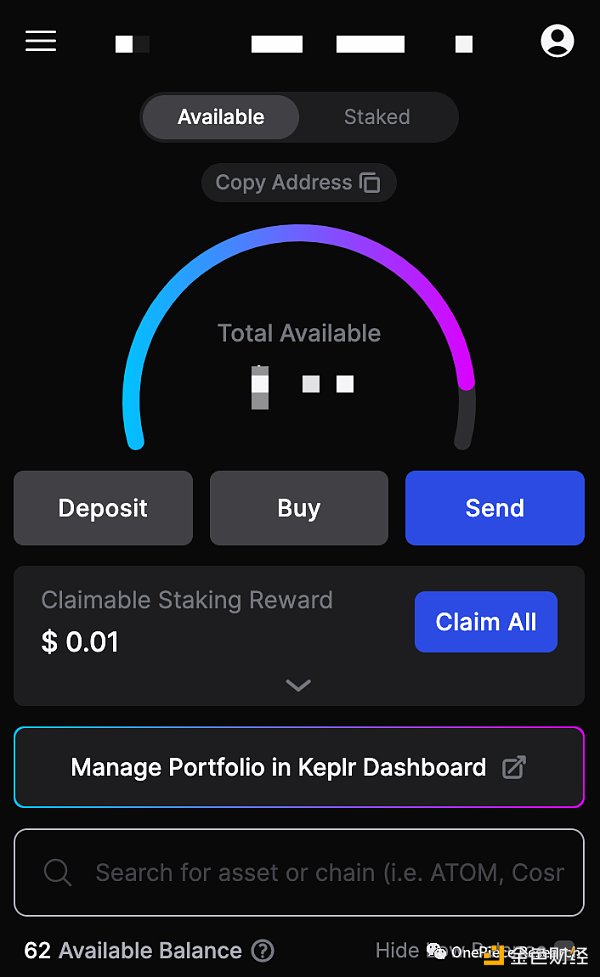
Task: Open the Available Balance help icon
Action: tap(262, 951)
